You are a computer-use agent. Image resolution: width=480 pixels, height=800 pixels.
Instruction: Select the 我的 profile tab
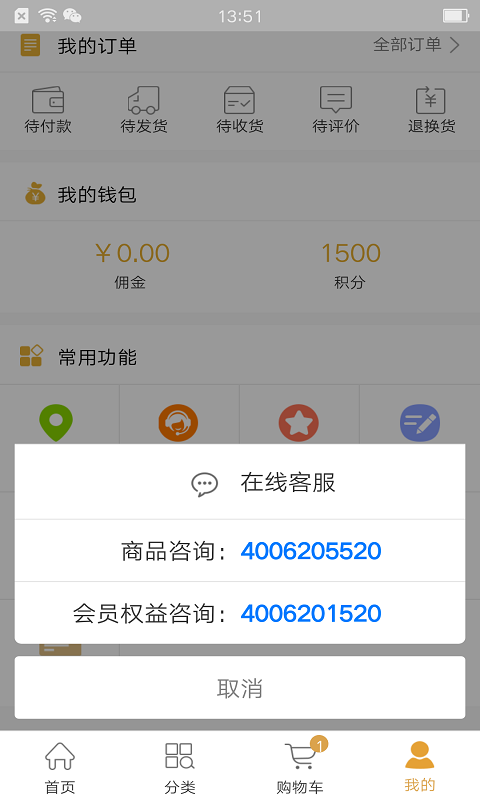[x=420, y=767]
